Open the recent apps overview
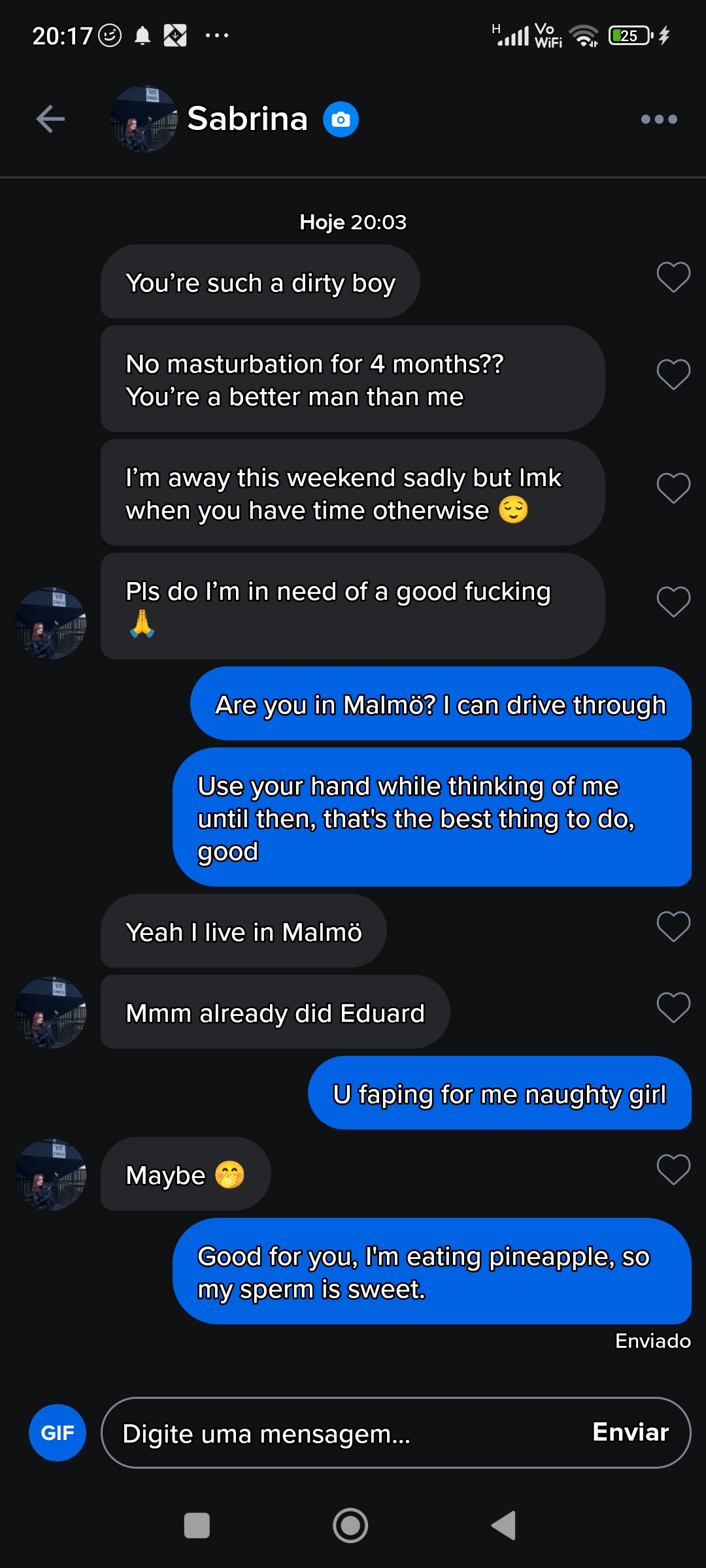The image size is (706, 1568). (197, 1526)
